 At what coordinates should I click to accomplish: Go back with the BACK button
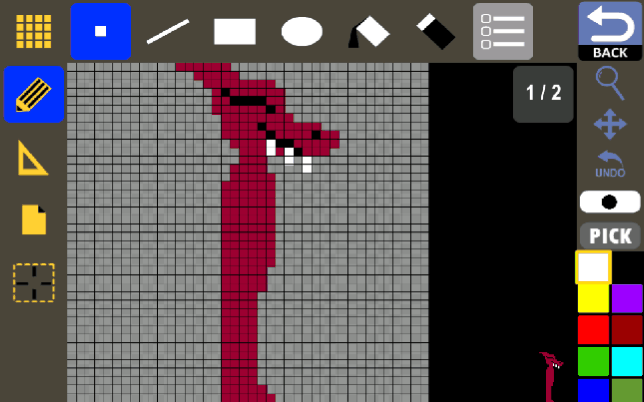(x=610, y=31)
